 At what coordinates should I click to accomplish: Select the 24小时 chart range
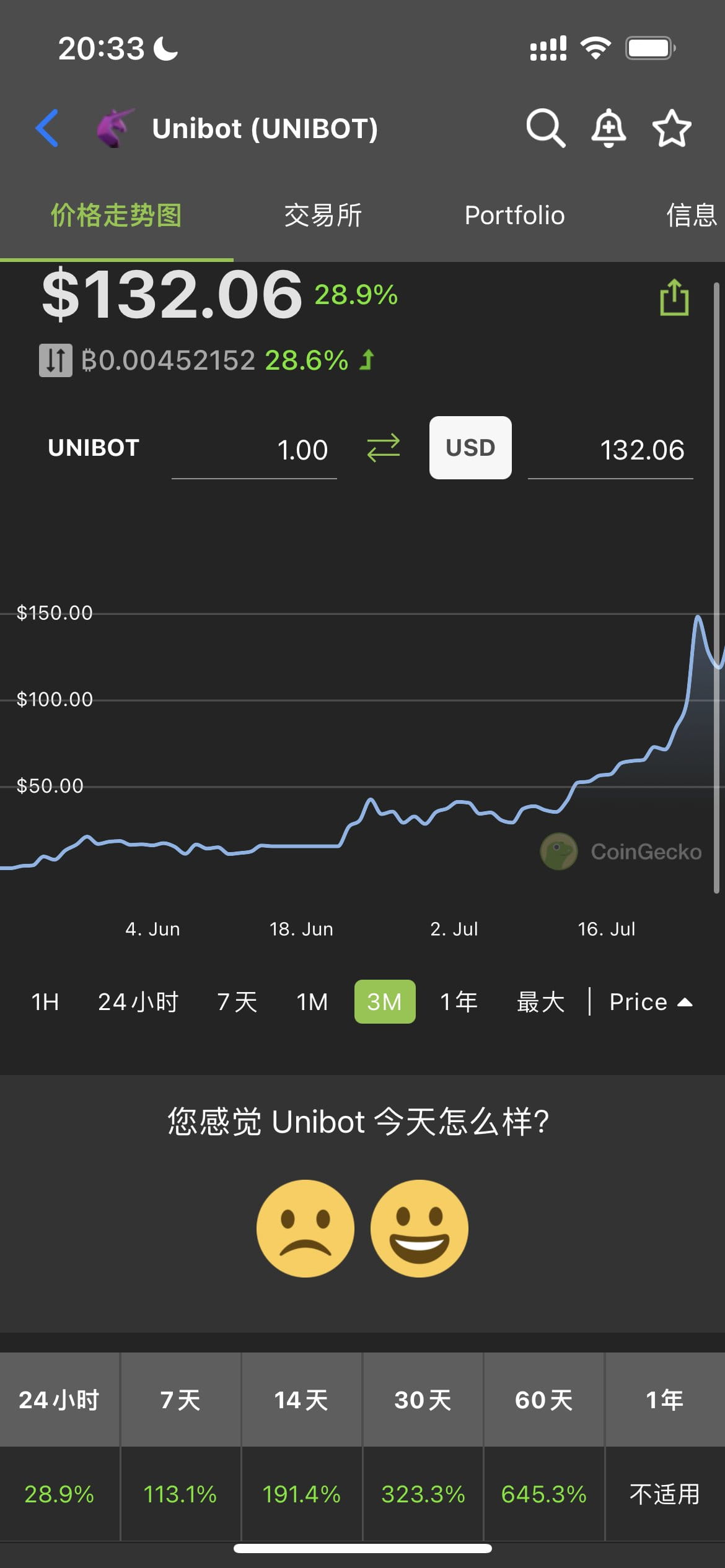pyautogui.click(x=138, y=1002)
